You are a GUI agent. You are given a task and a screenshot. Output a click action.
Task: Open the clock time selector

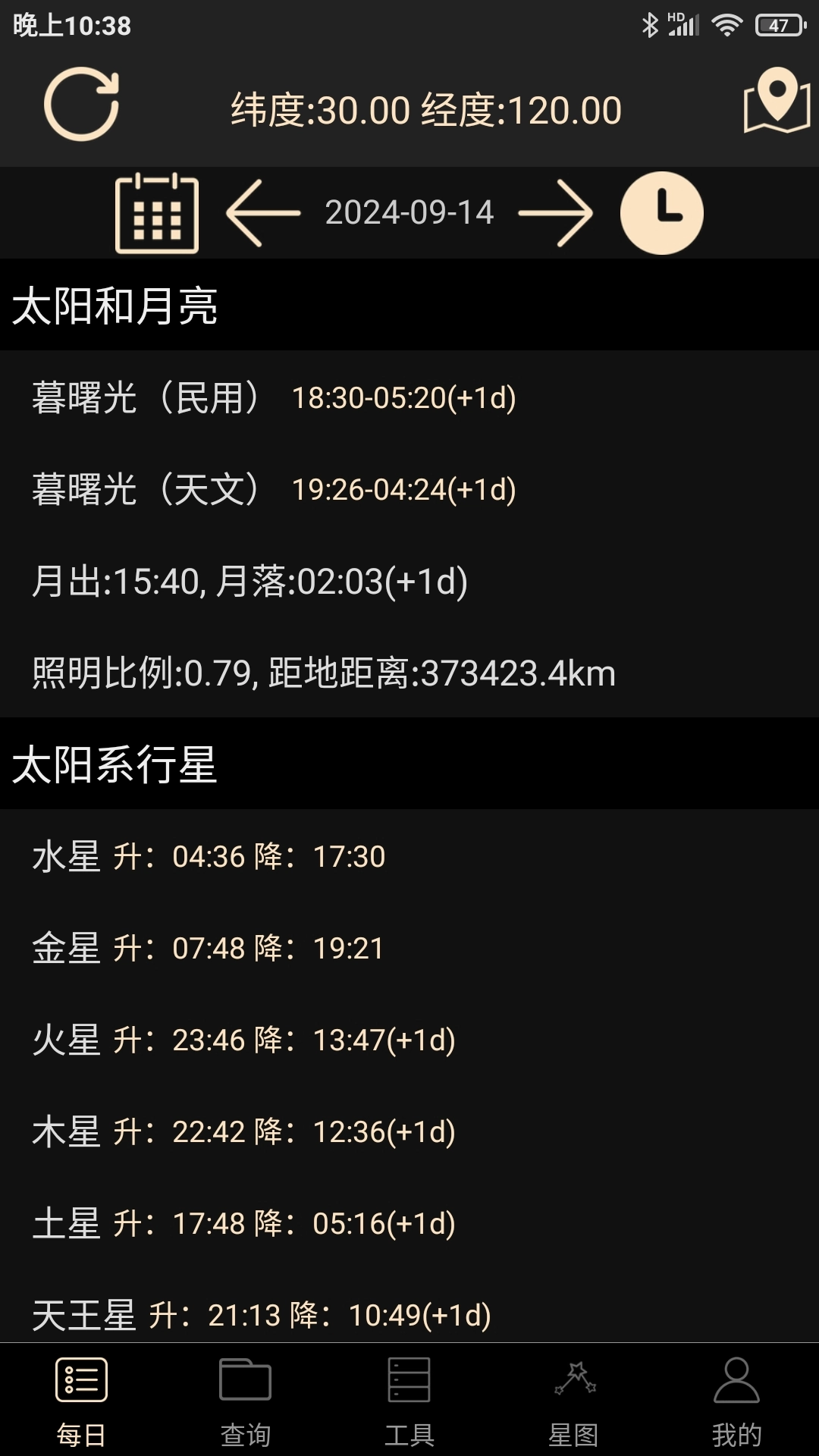pyautogui.click(x=662, y=213)
